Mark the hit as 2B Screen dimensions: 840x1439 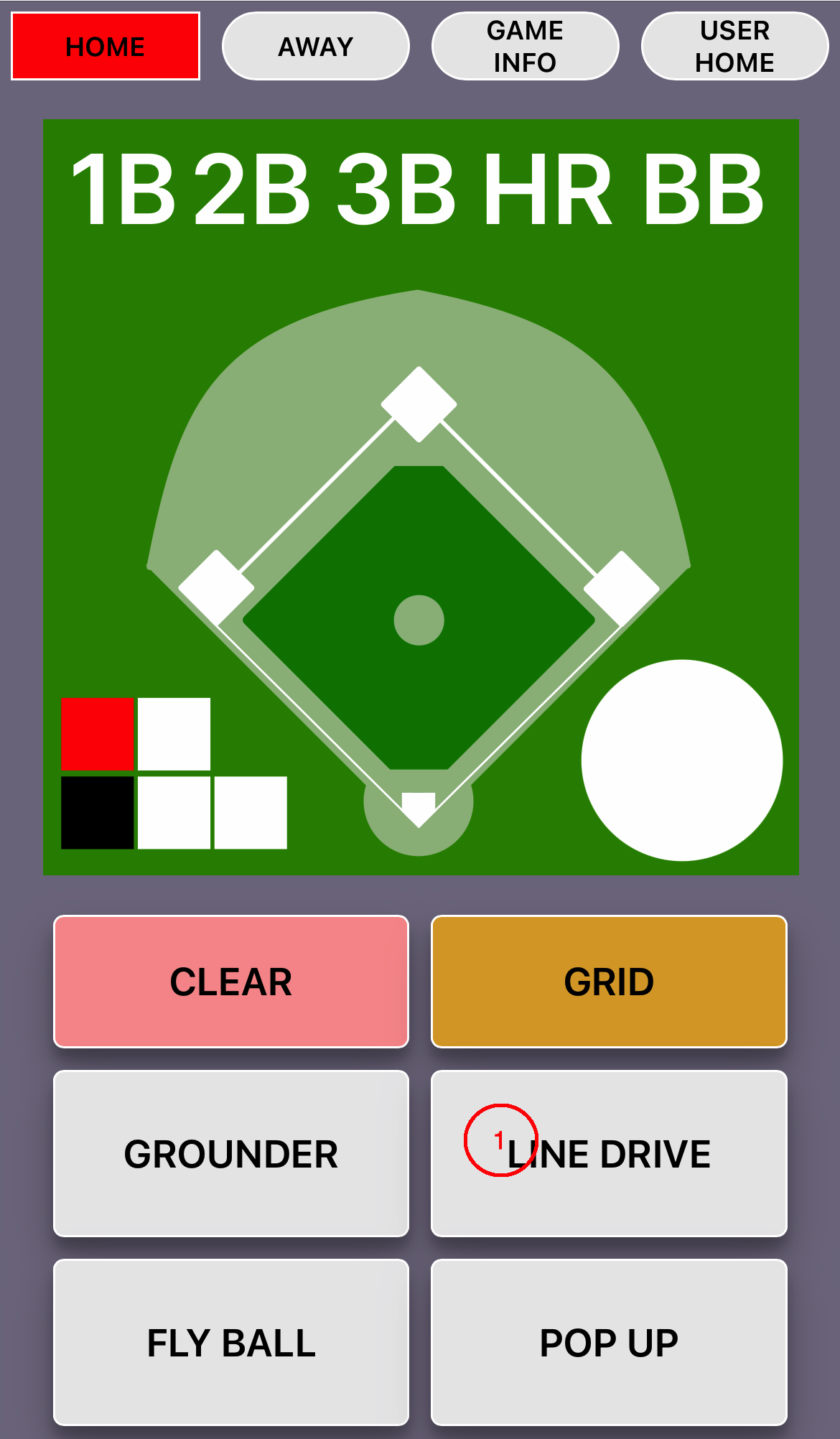pos(253,190)
